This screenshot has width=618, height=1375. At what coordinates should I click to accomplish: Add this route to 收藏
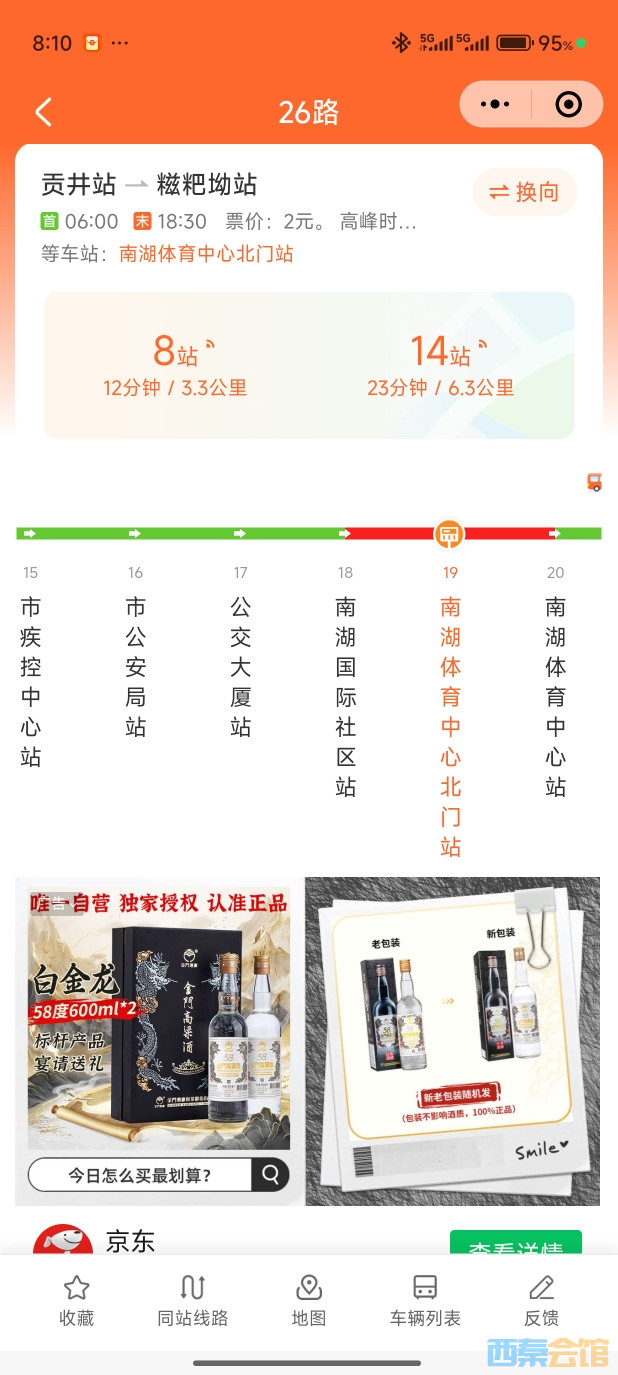point(77,1300)
